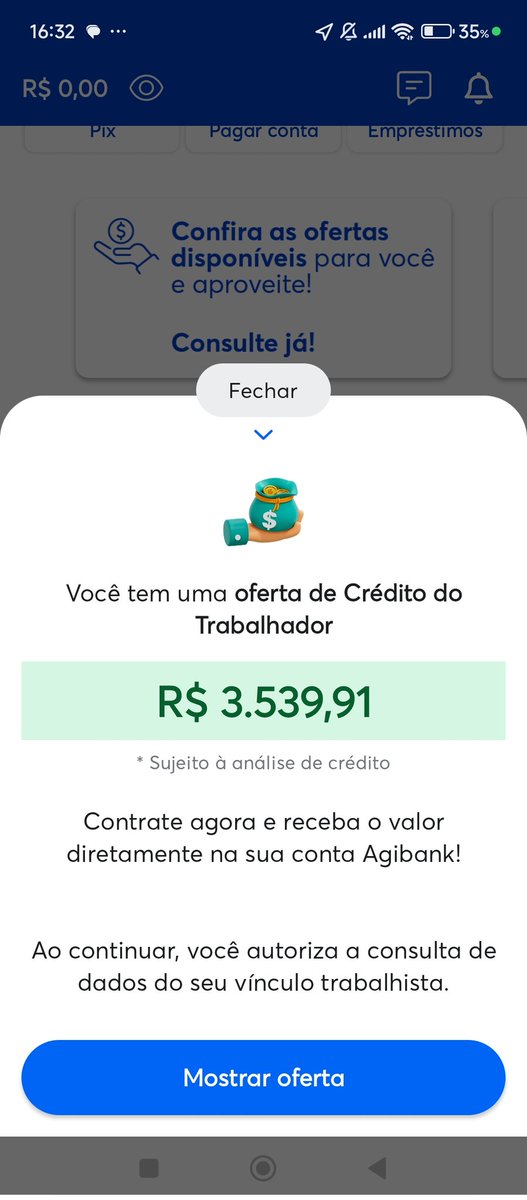The image size is (527, 1200).
Task: Close the offer sheet with Fechar
Action: tap(263, 391)
